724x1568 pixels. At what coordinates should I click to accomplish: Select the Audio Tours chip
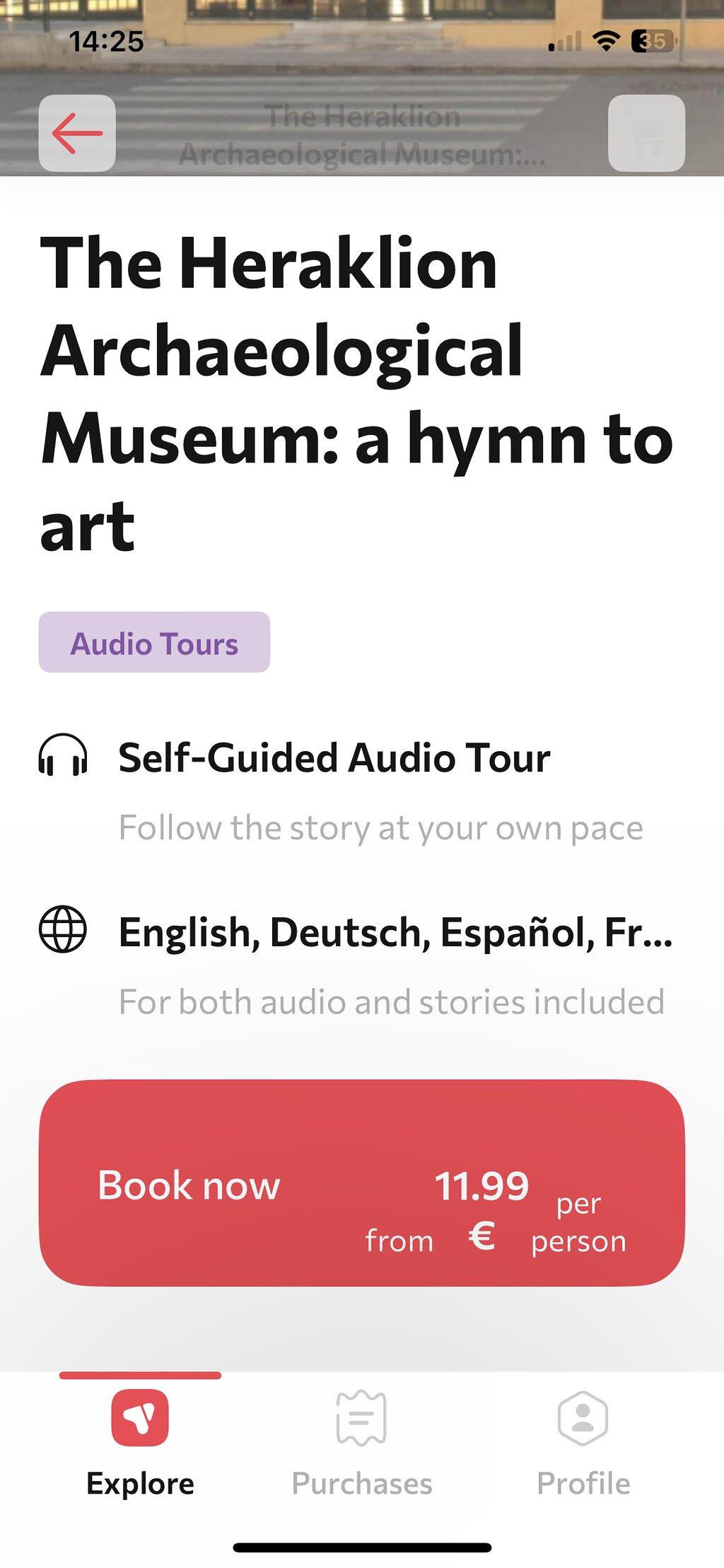pyautogui.click(x=154, y=642)
